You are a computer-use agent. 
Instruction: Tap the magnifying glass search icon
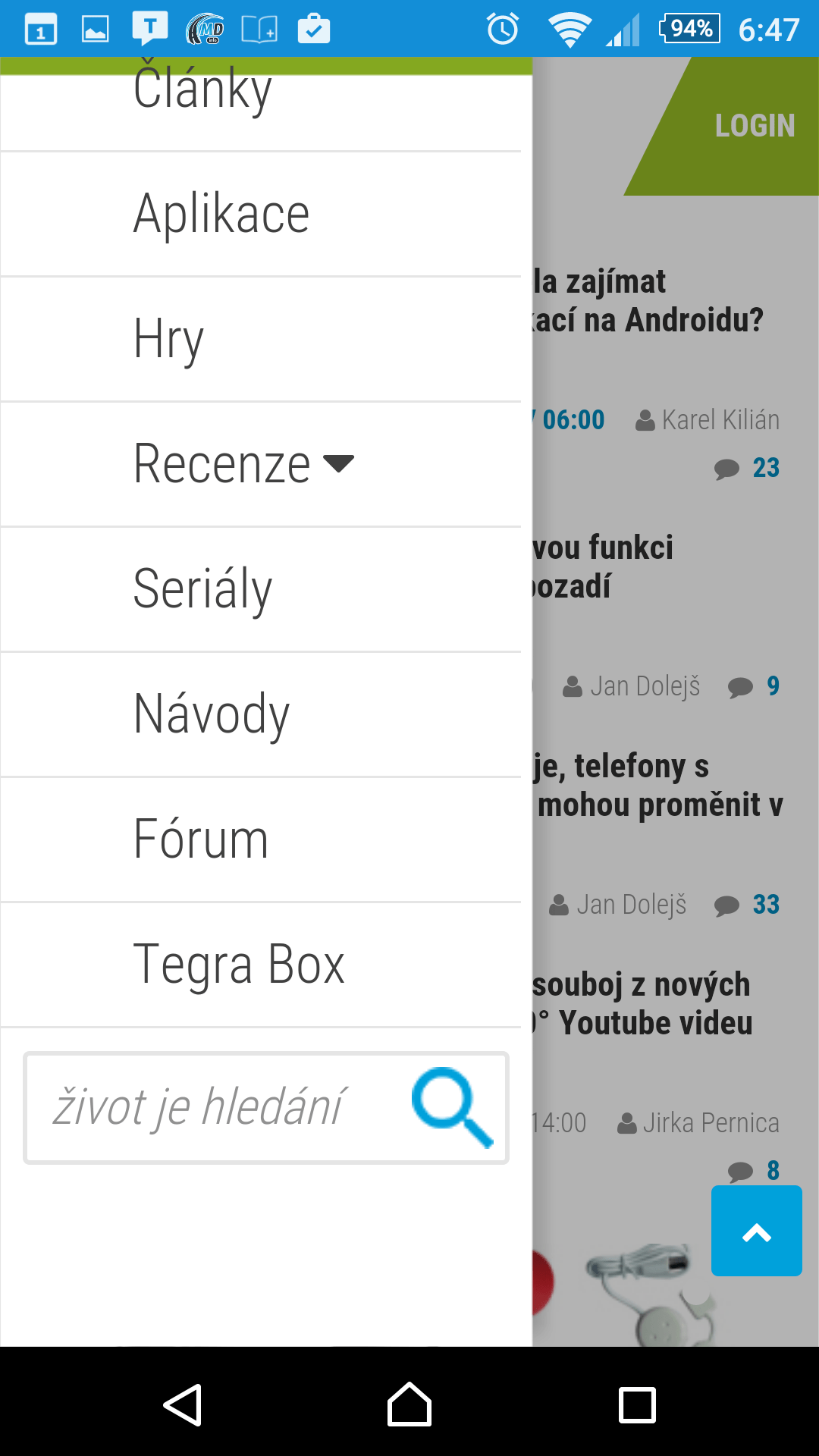[x=453, y=1108]
